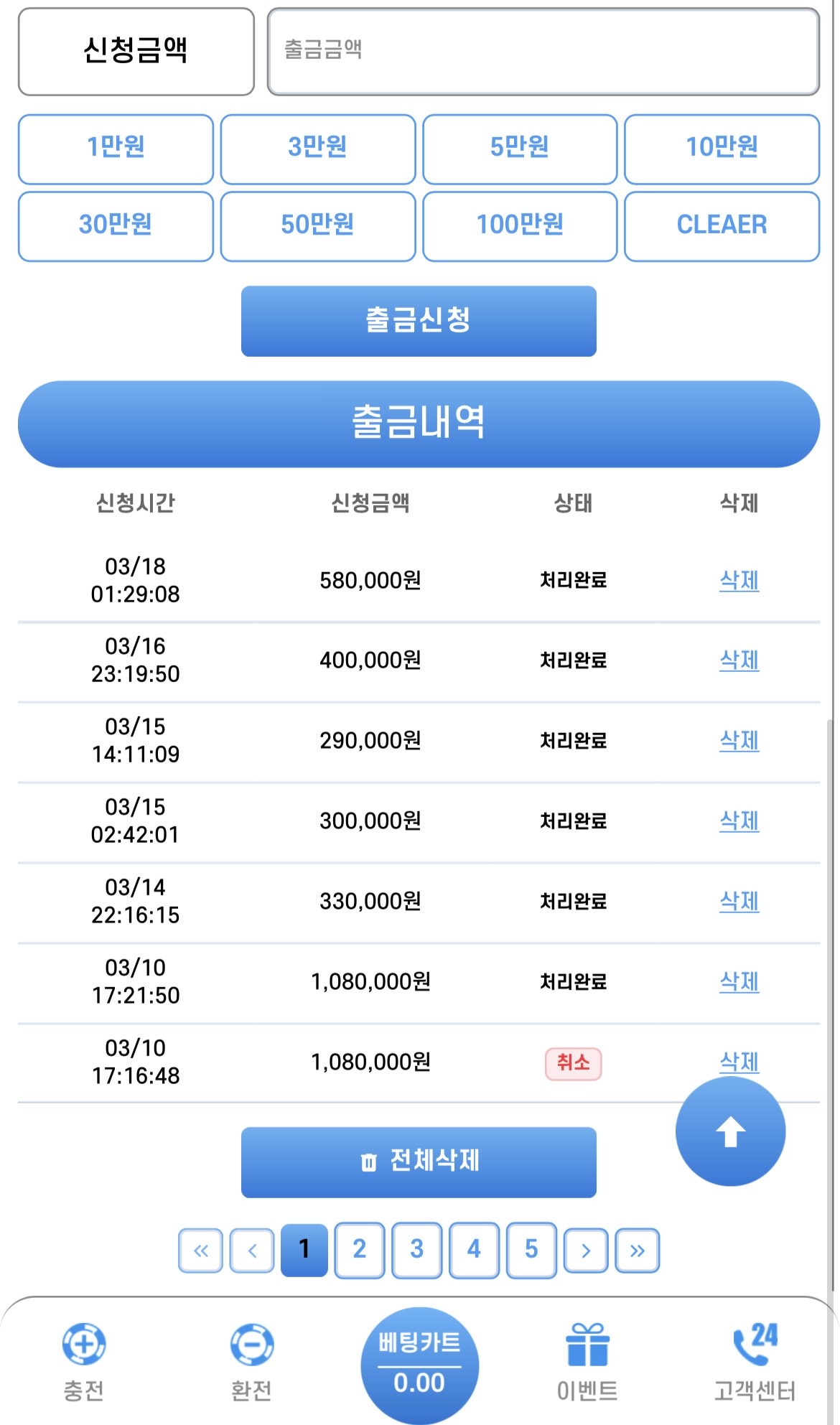
Task: Reset amount with the CLEAER button
Action: coord(722,225)
